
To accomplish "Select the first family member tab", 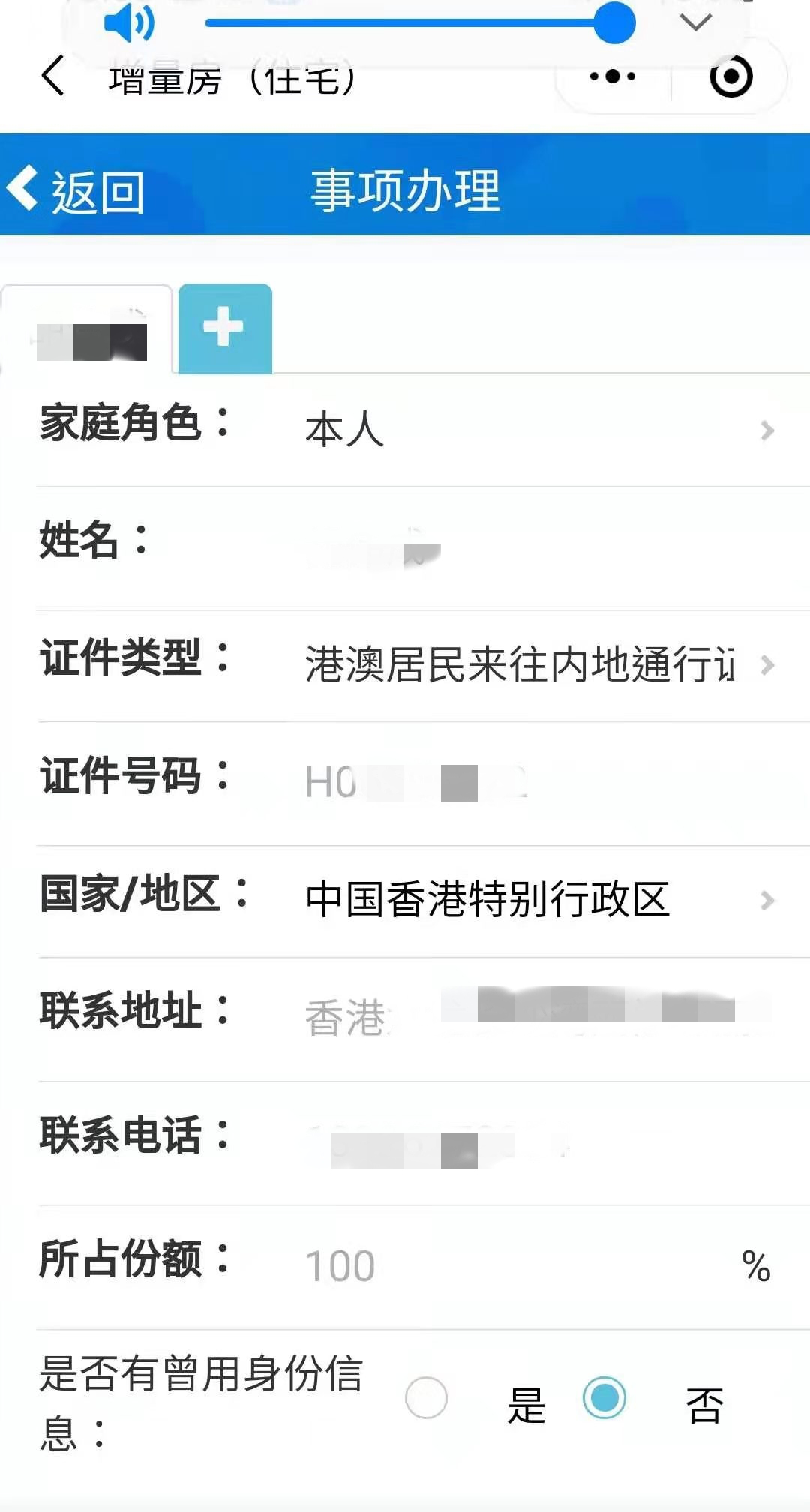I will pyautogui.click(x=87, y=329).
